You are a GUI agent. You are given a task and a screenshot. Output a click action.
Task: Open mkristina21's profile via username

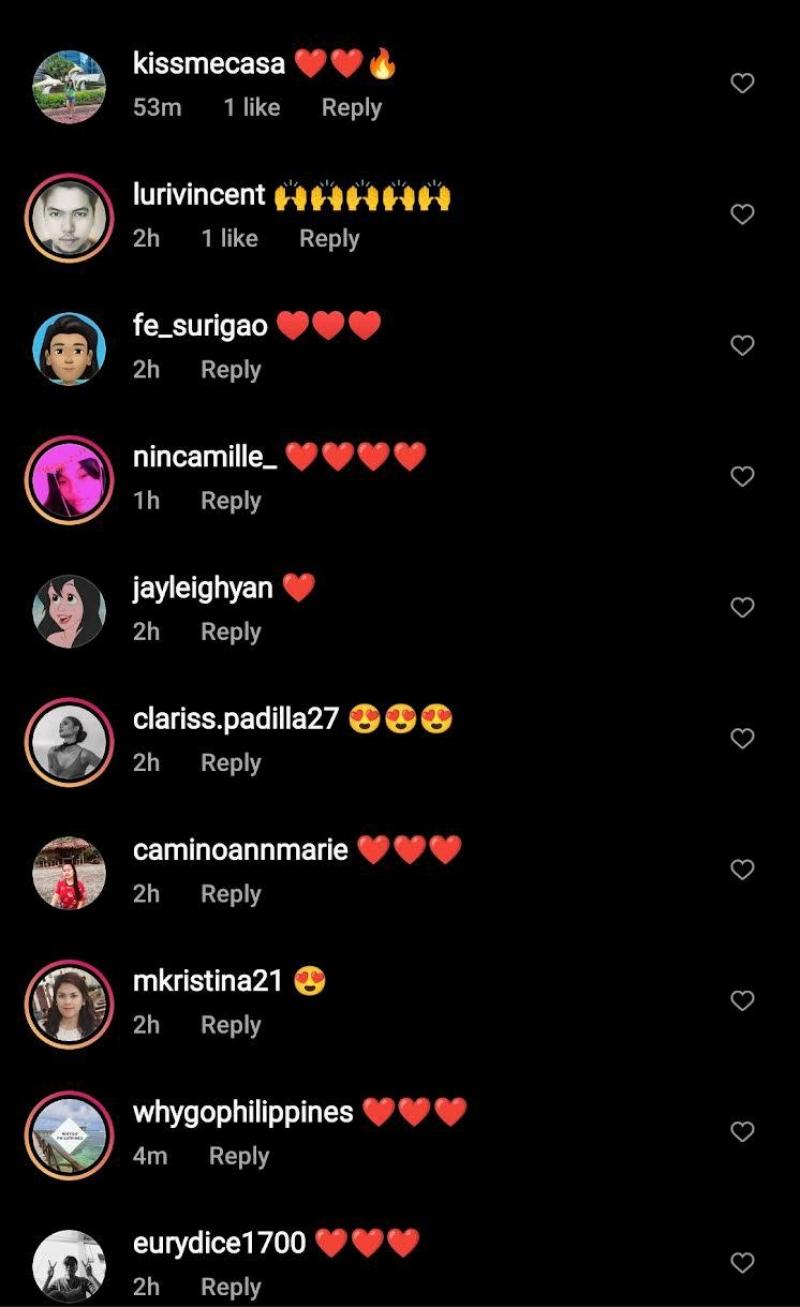[208, 981]
